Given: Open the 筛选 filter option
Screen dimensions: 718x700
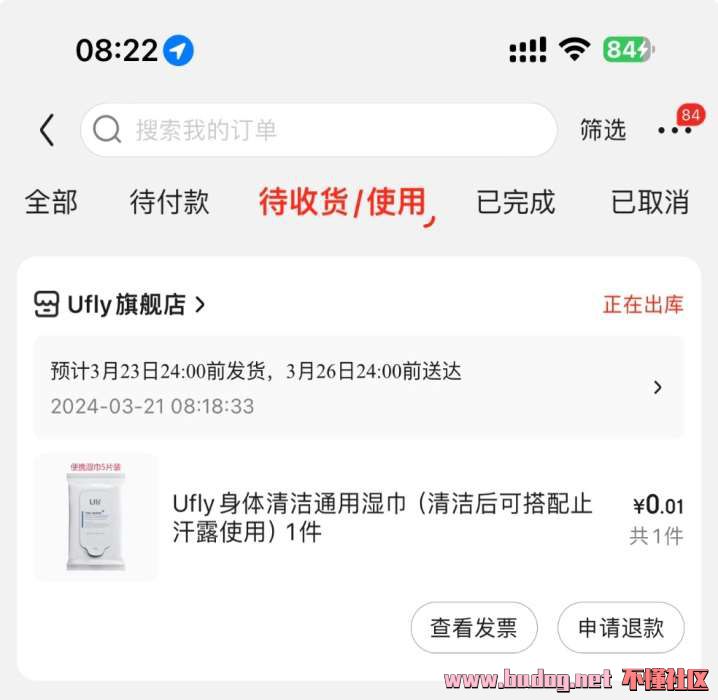Looking at the screenshot, I should [x=602, y=130].
